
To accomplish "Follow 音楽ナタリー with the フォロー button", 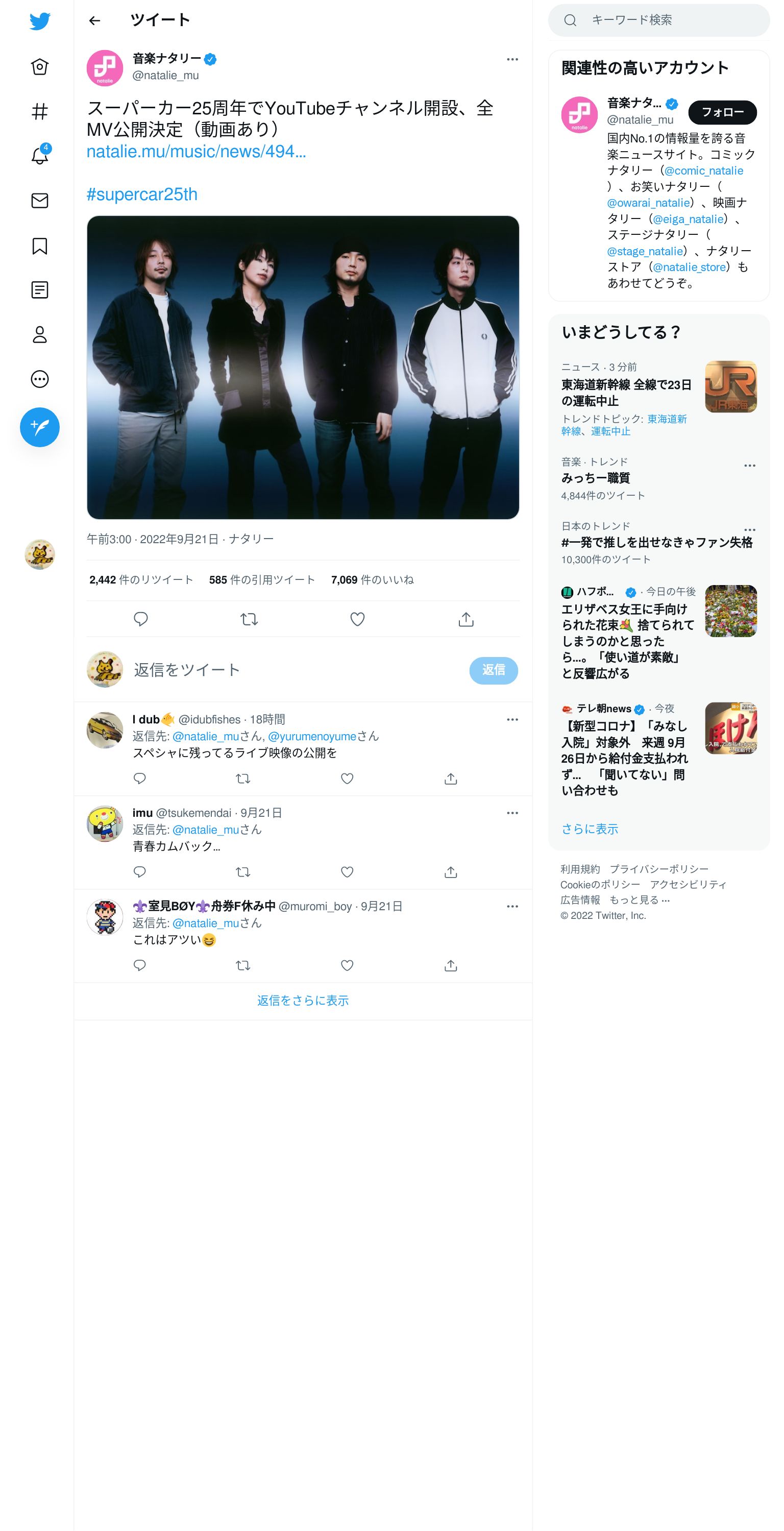I will coord(722,112).
